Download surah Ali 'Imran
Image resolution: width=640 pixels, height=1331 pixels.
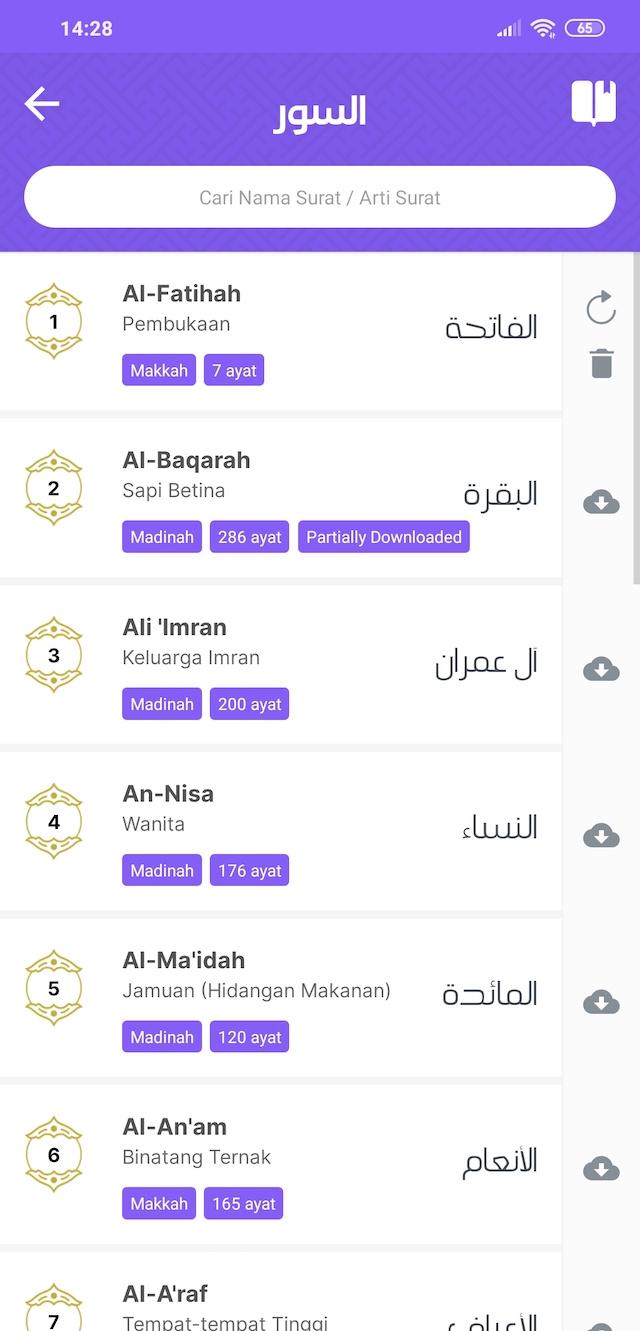point(601,669)
